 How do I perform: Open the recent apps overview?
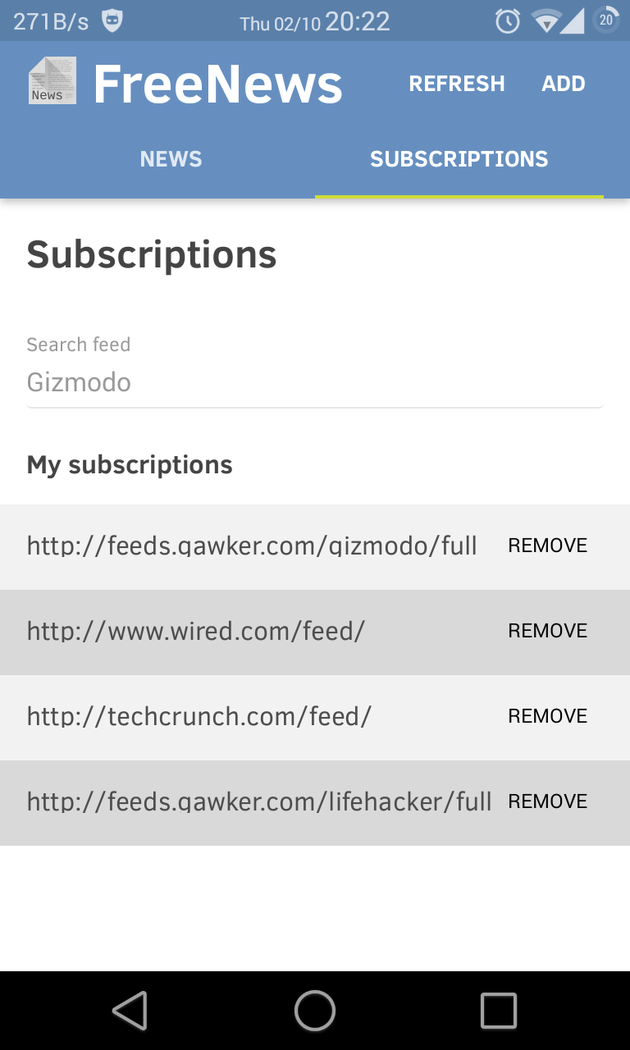[498, 1010]
